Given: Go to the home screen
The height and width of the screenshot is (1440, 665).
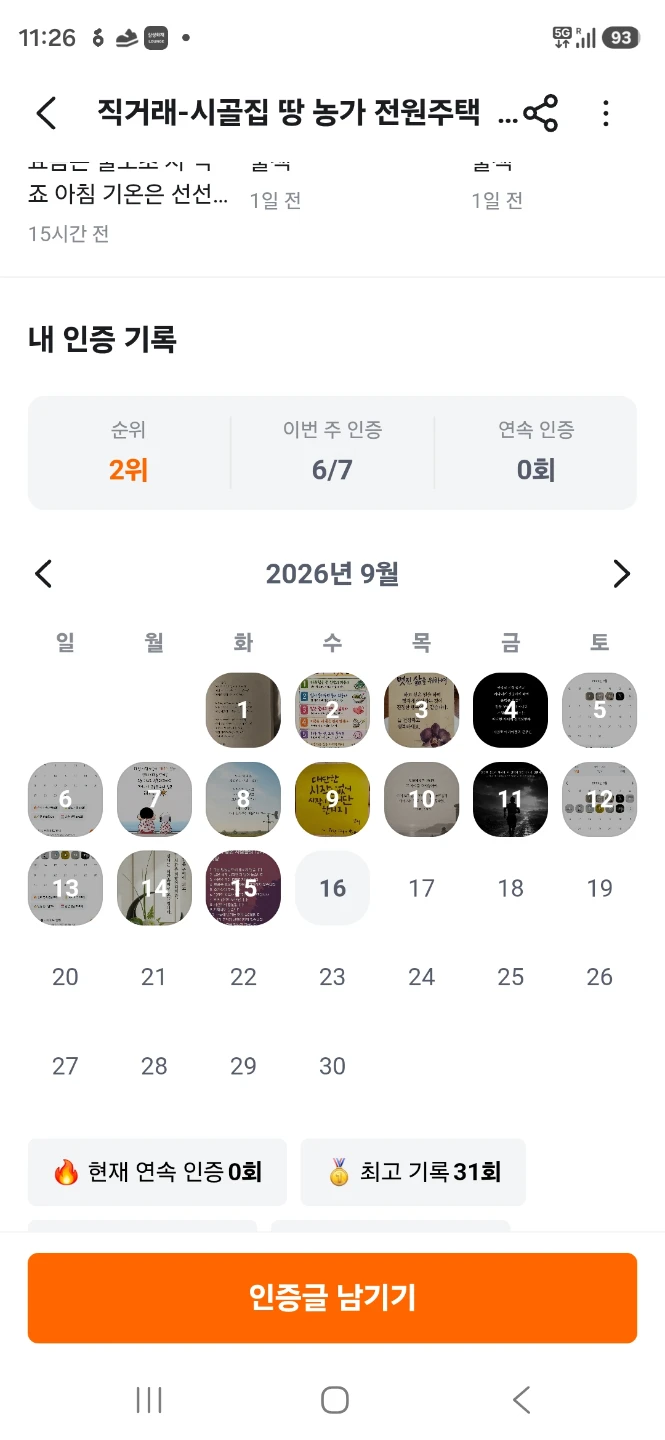Looking at the screenshot, I should coord(334,1400).
